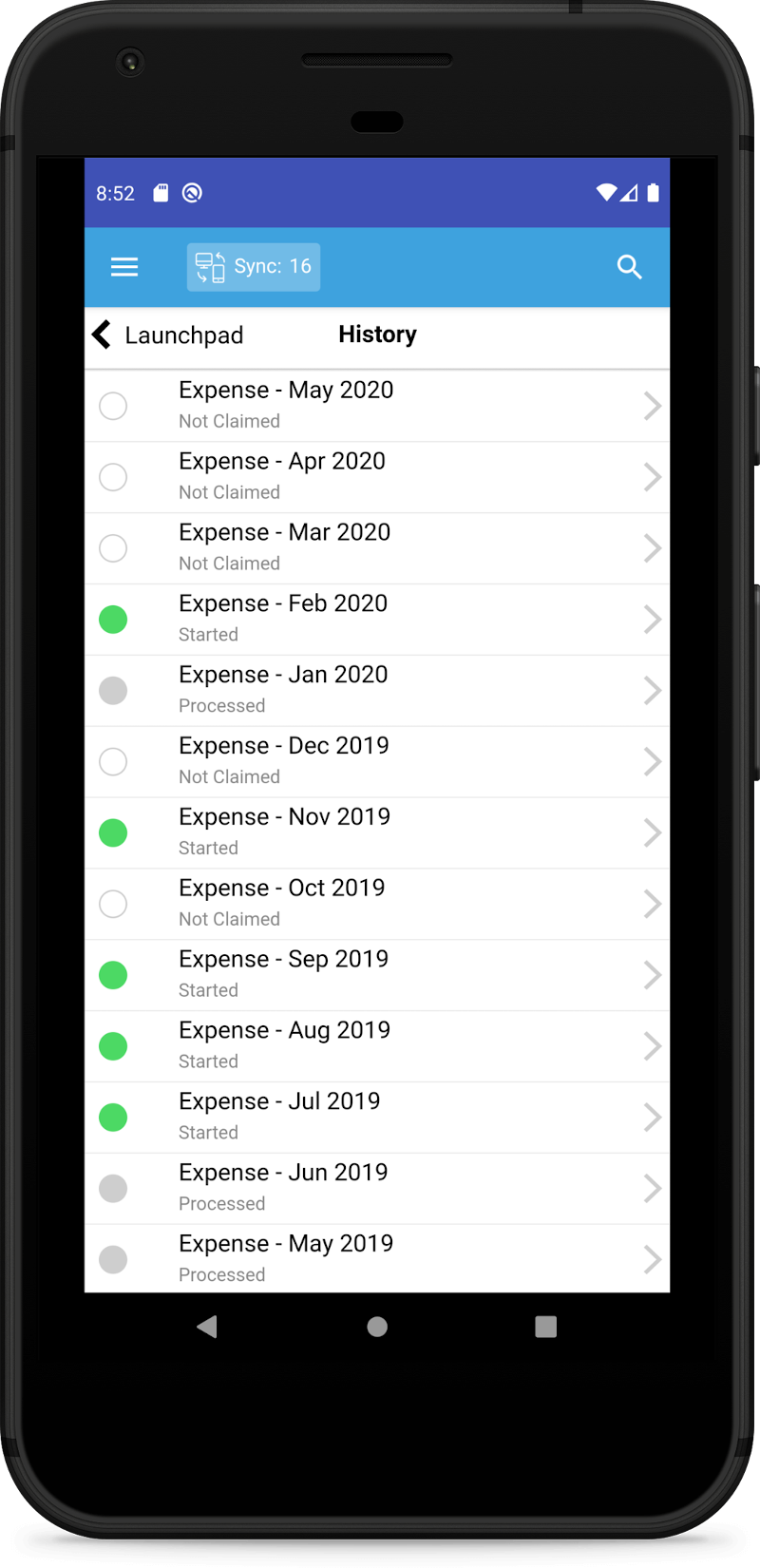Open Expense - Dec 2019

tap(377, 762)
